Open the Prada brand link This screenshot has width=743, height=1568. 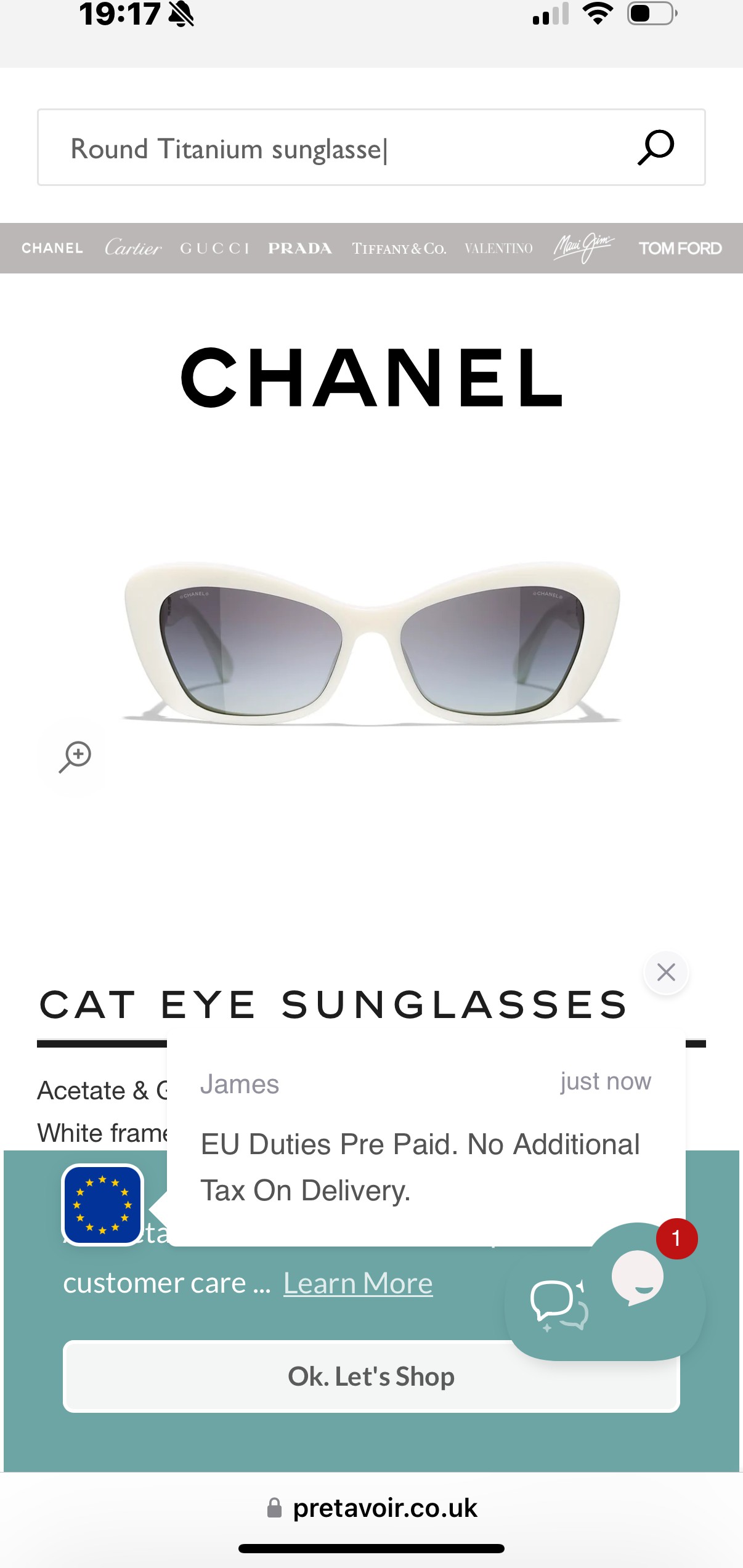coord(300,248)
